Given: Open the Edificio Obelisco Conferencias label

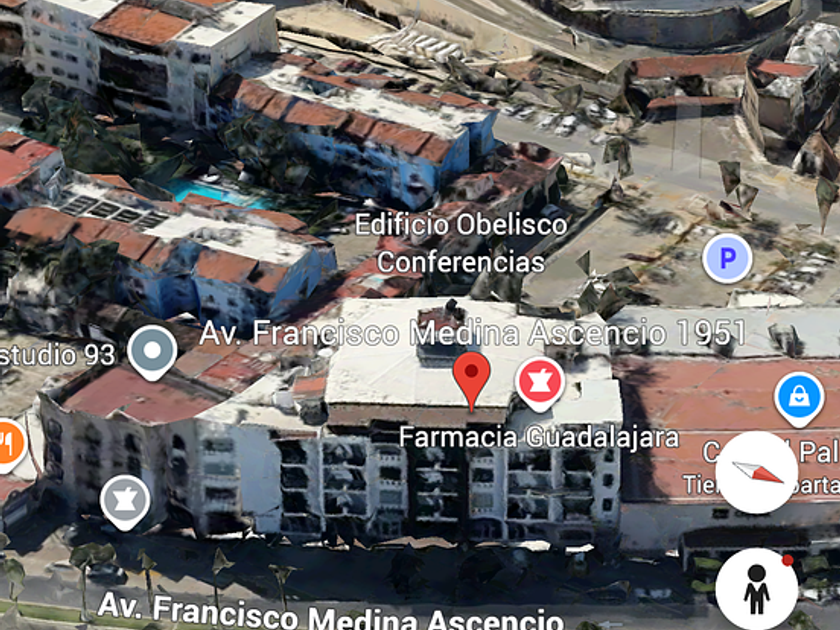Looking at the screenshot, I should click(x=461, y=243).
